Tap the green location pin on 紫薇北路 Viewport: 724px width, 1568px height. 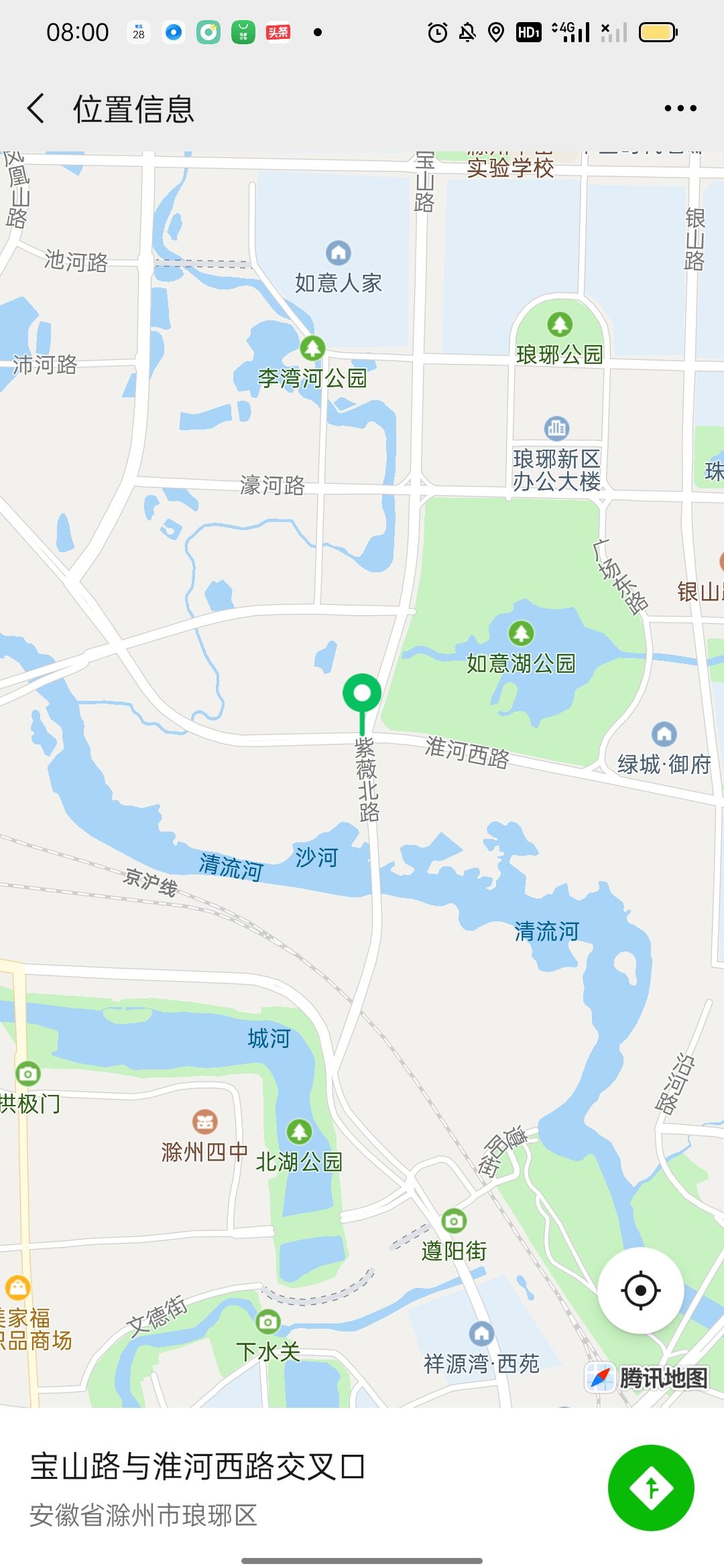tap(362, 694)
